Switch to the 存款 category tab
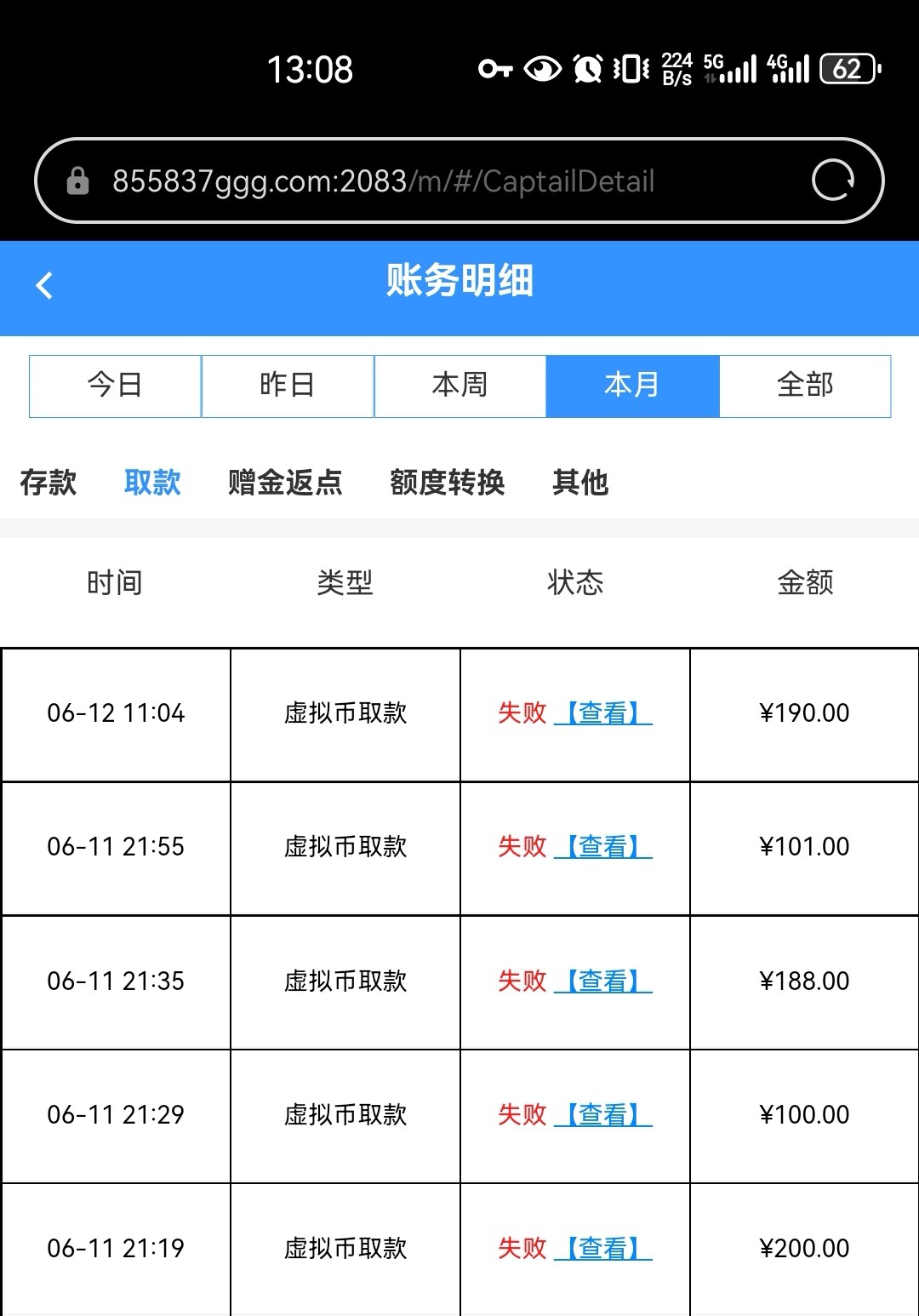 click(49, 483)
